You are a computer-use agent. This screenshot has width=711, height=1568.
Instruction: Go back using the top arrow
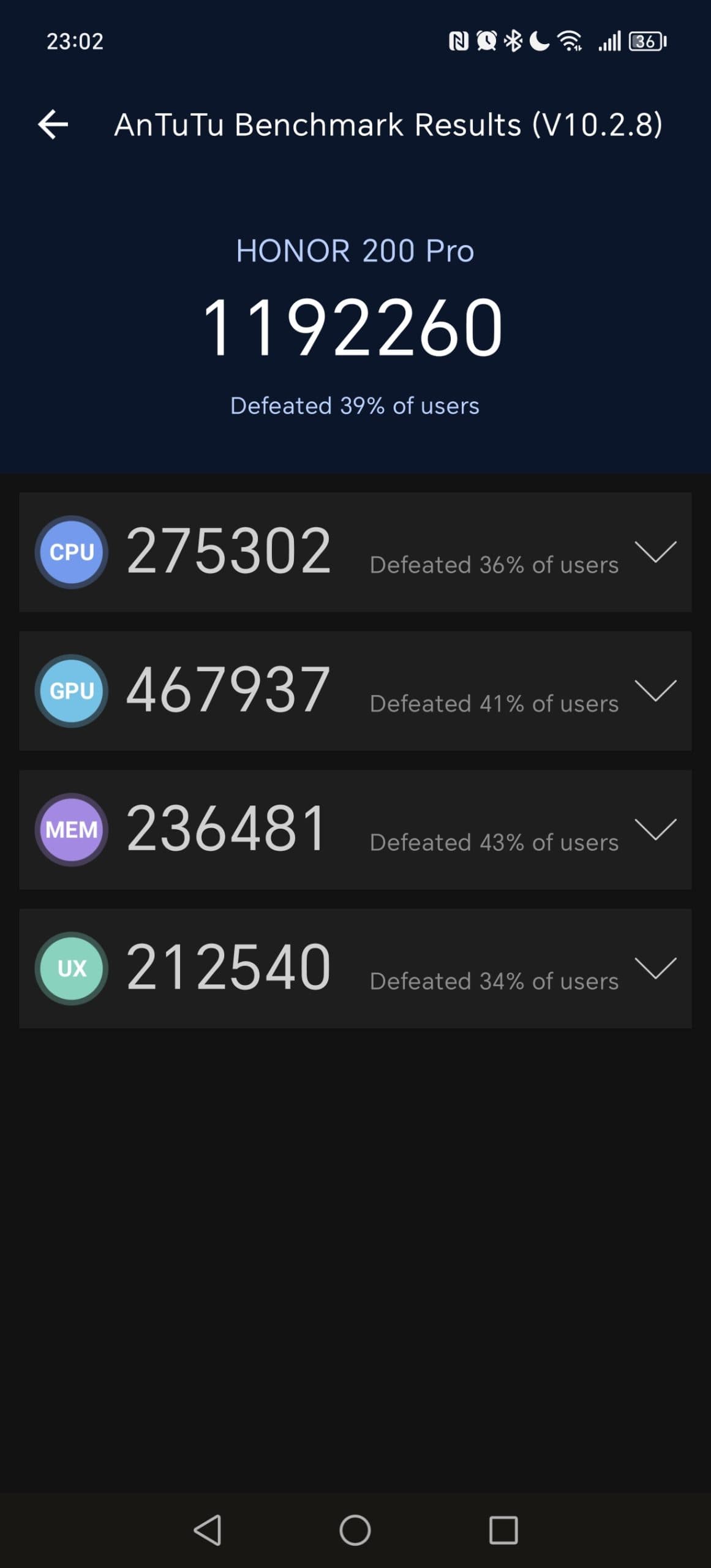click(x=53, y=124)
